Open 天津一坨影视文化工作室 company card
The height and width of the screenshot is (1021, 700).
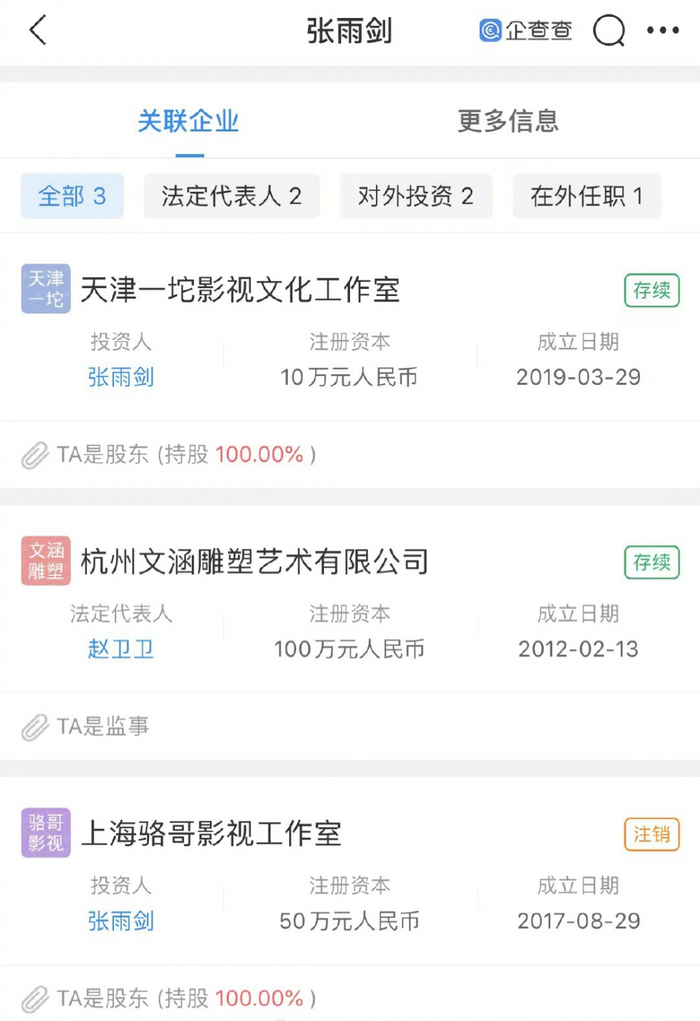(240, 290)
